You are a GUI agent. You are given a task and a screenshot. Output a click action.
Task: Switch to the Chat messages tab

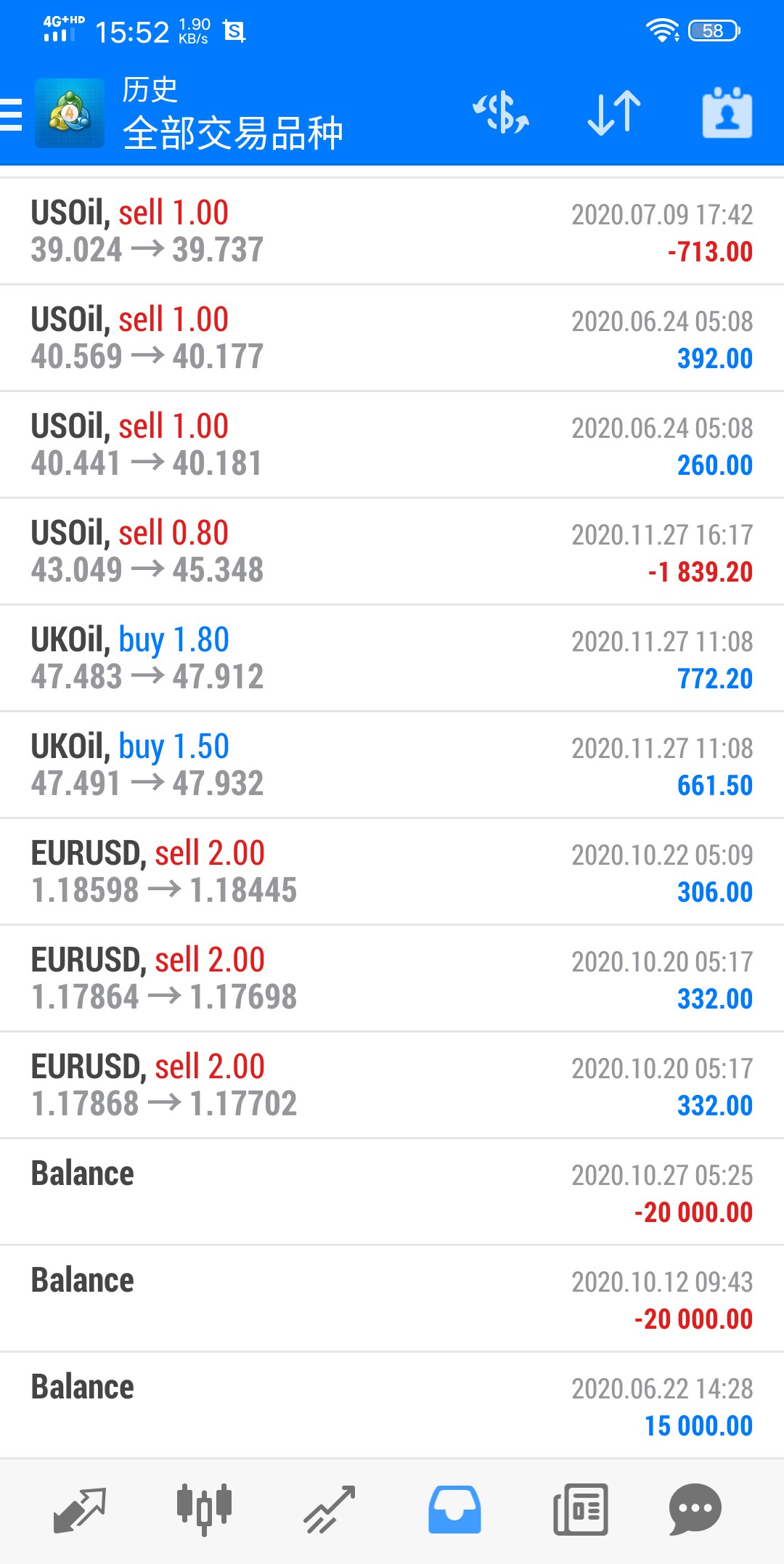(x=695, y=1510)
